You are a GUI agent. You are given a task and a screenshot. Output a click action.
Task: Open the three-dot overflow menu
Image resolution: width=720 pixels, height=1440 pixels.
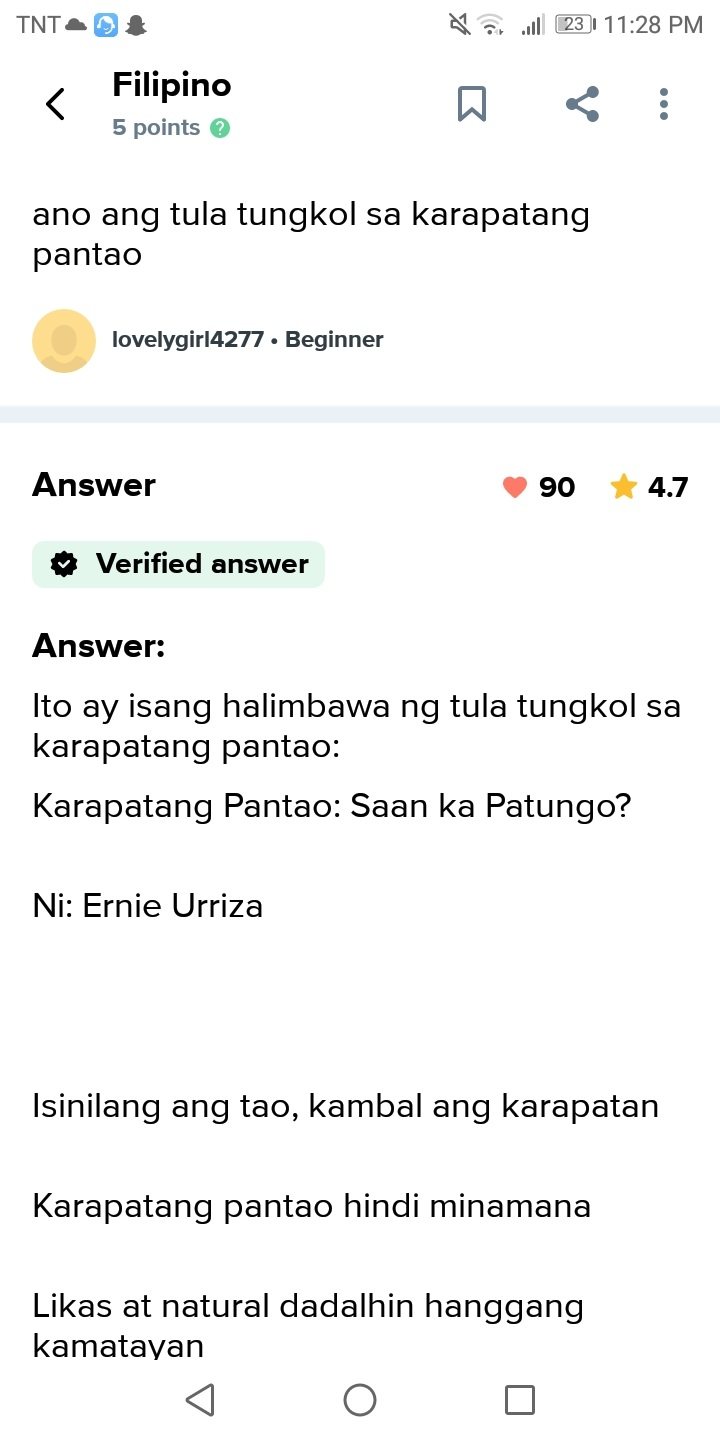(664, 104)
